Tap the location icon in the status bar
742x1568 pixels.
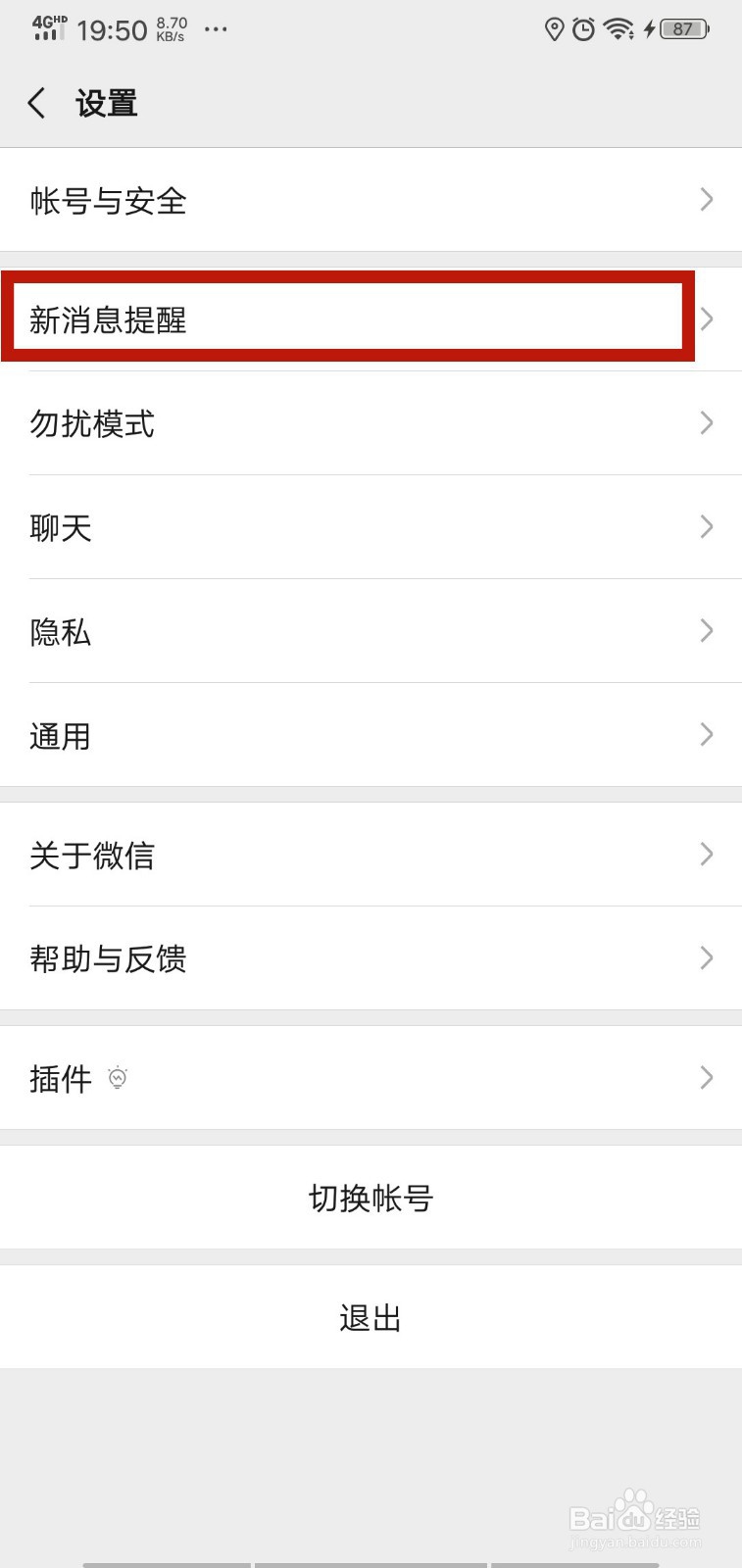(554, 30)
